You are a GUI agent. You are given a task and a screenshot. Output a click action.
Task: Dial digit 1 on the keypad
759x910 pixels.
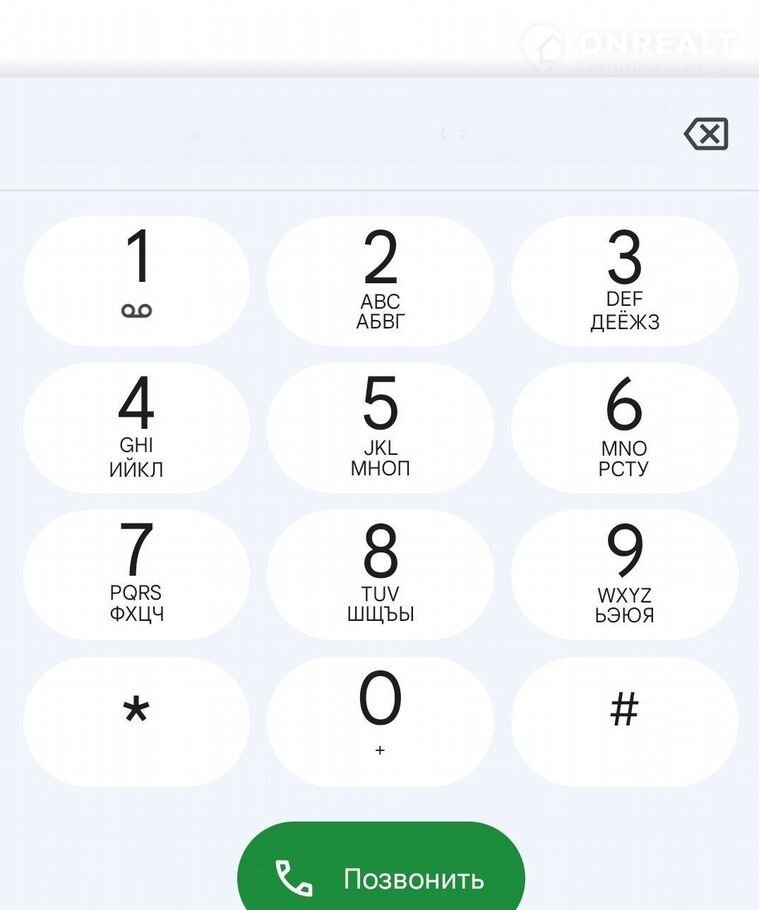(137, 281)
